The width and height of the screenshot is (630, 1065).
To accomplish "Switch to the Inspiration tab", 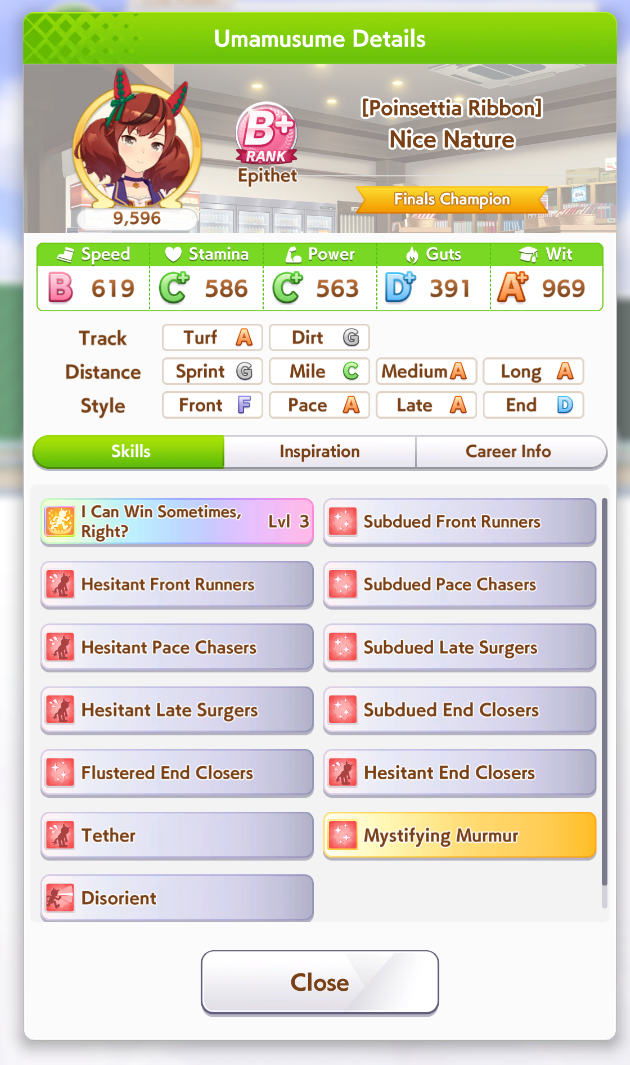I will click(x=319, y=452).
